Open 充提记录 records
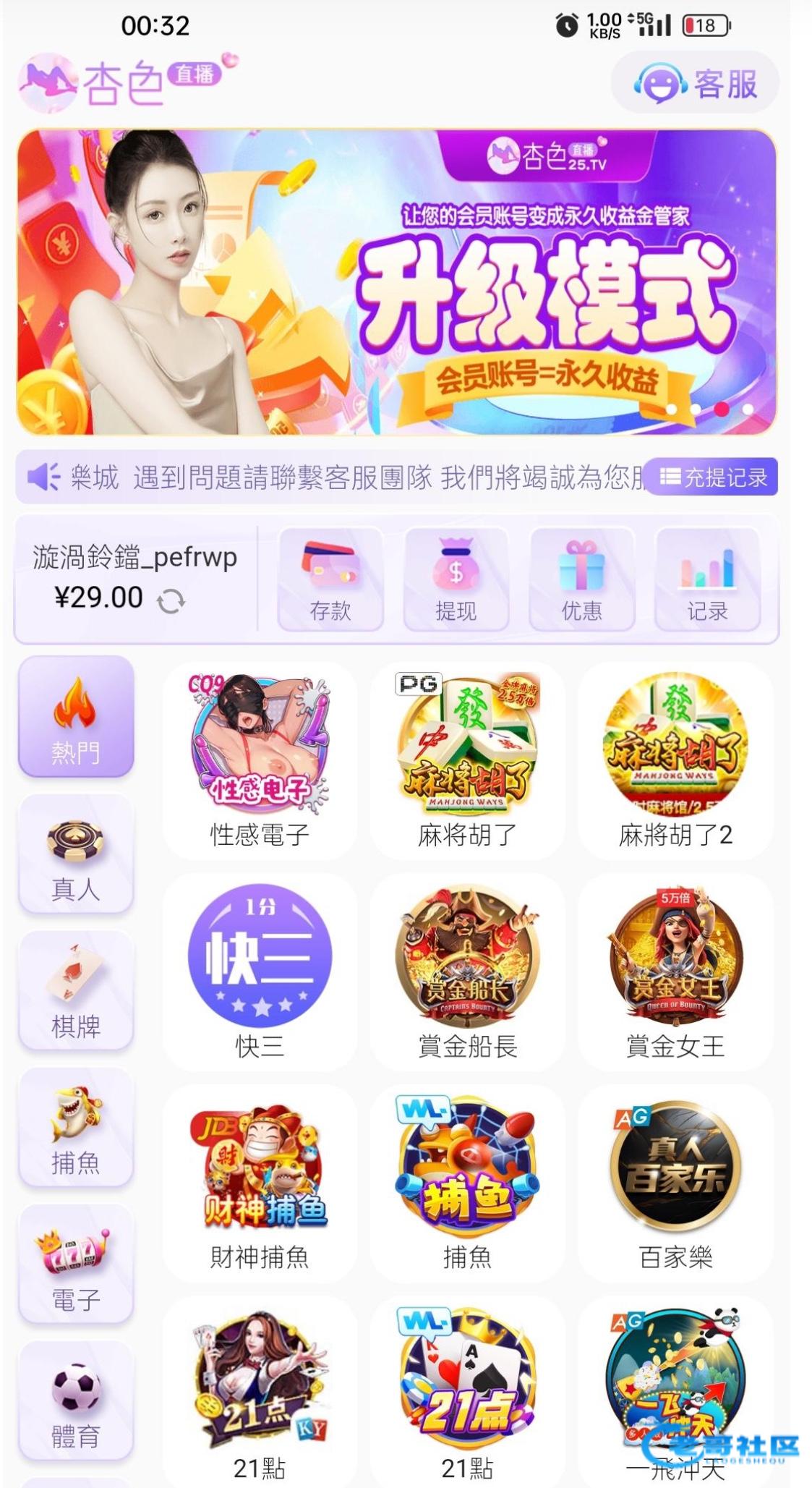 [x=711, y=477]
